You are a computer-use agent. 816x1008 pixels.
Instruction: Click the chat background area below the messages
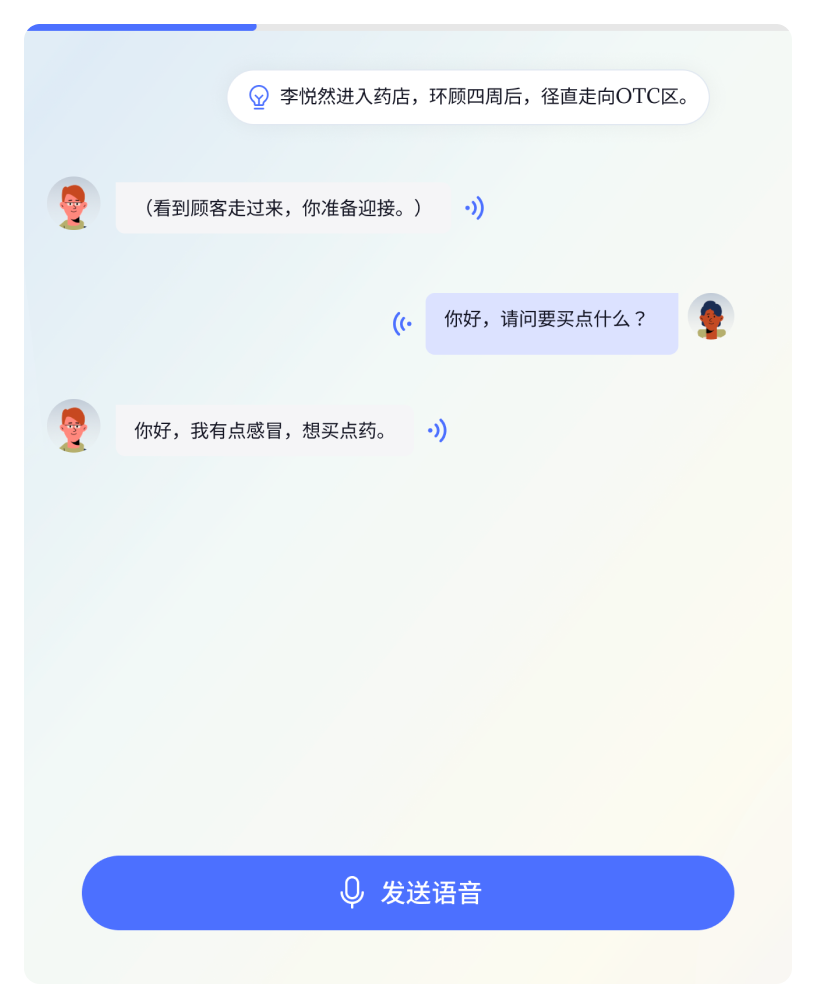pyautogui.click(x=408, y=620)
